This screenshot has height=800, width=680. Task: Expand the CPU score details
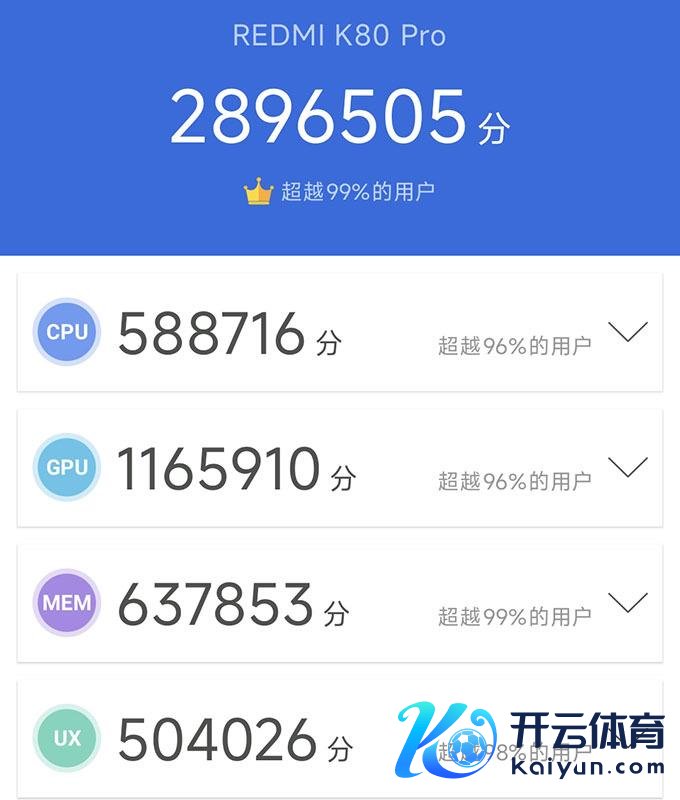tap(628, 332)
